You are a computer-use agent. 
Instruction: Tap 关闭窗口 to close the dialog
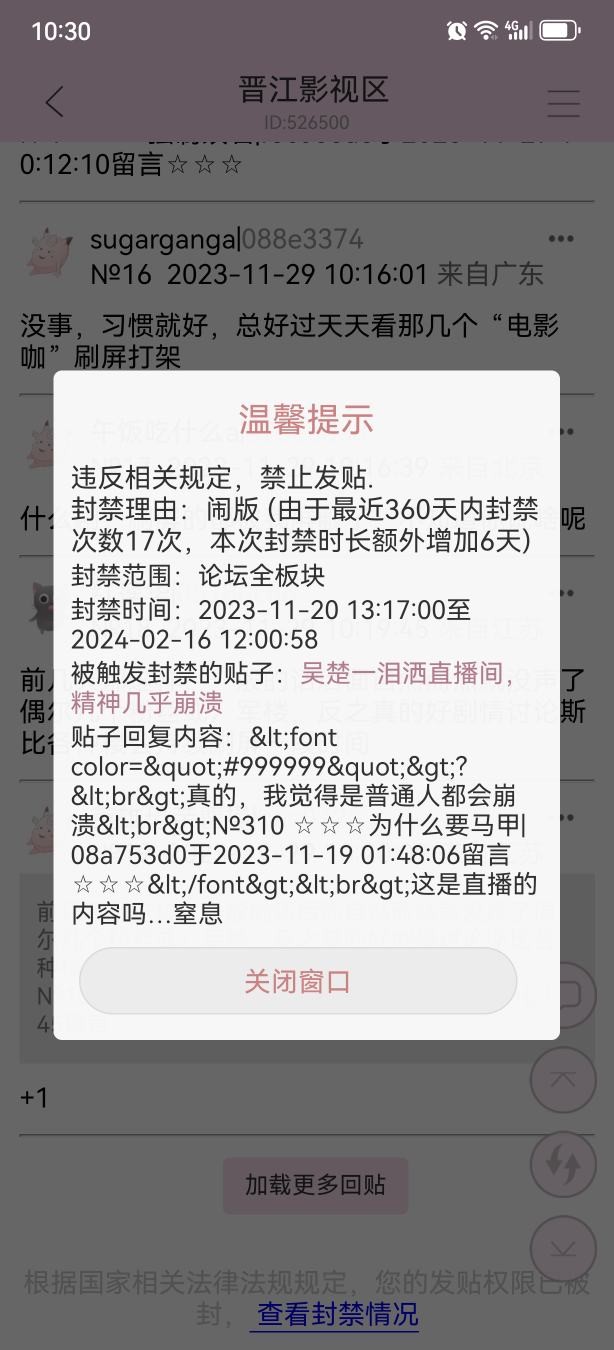point(298,981)
